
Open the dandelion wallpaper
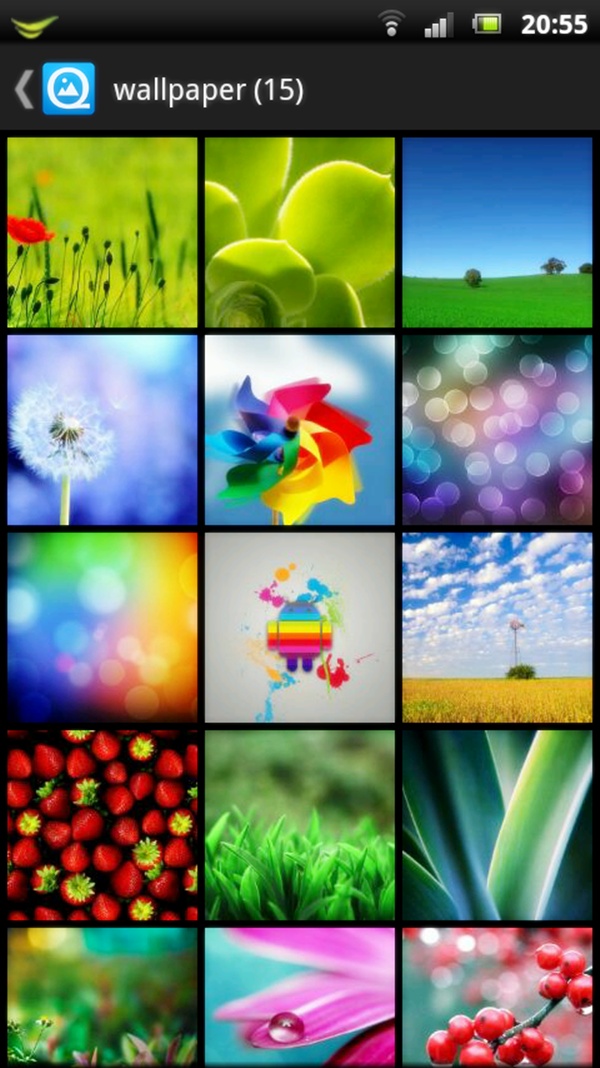point(102,429)
